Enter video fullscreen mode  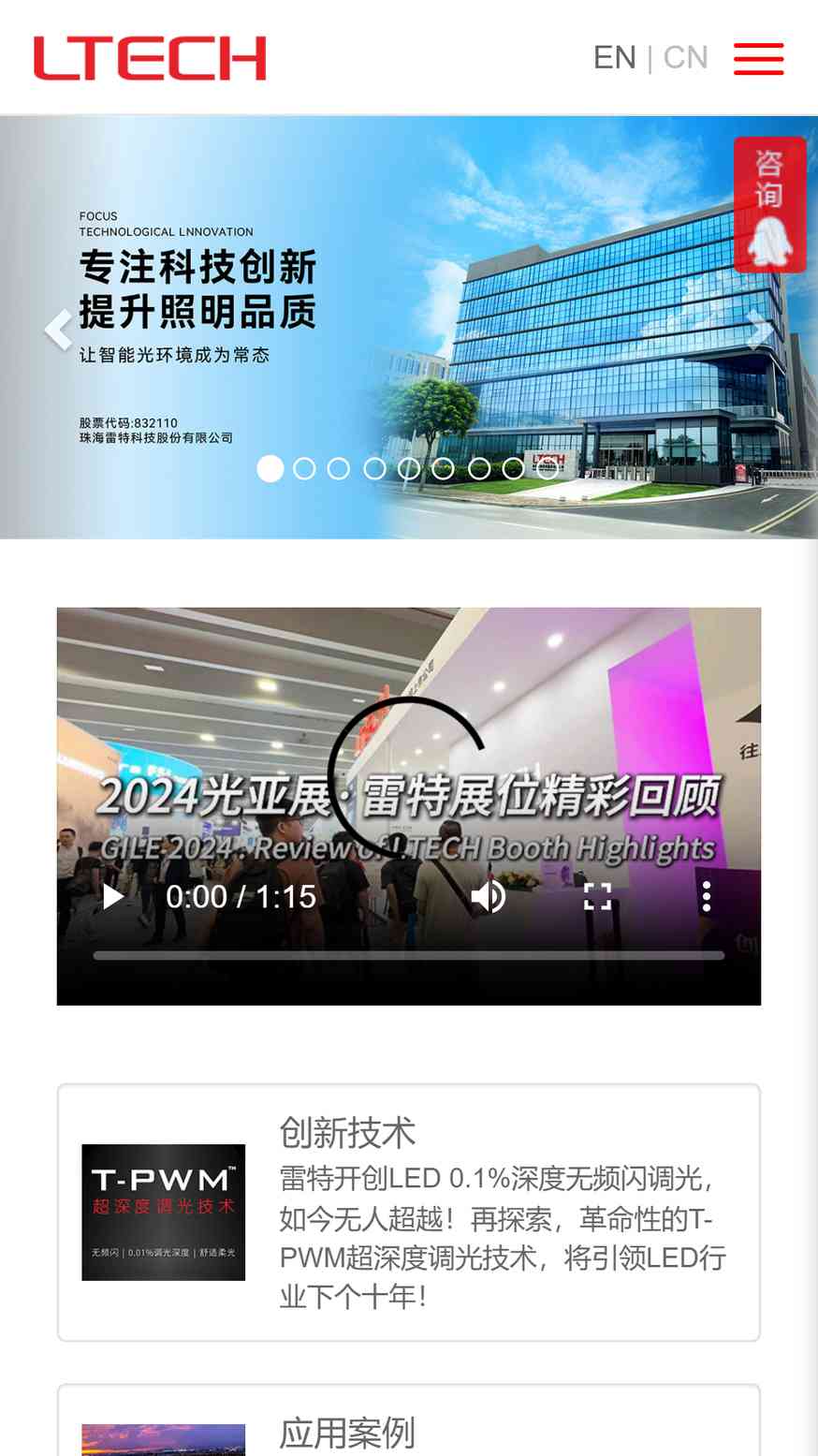coord(597,896)
